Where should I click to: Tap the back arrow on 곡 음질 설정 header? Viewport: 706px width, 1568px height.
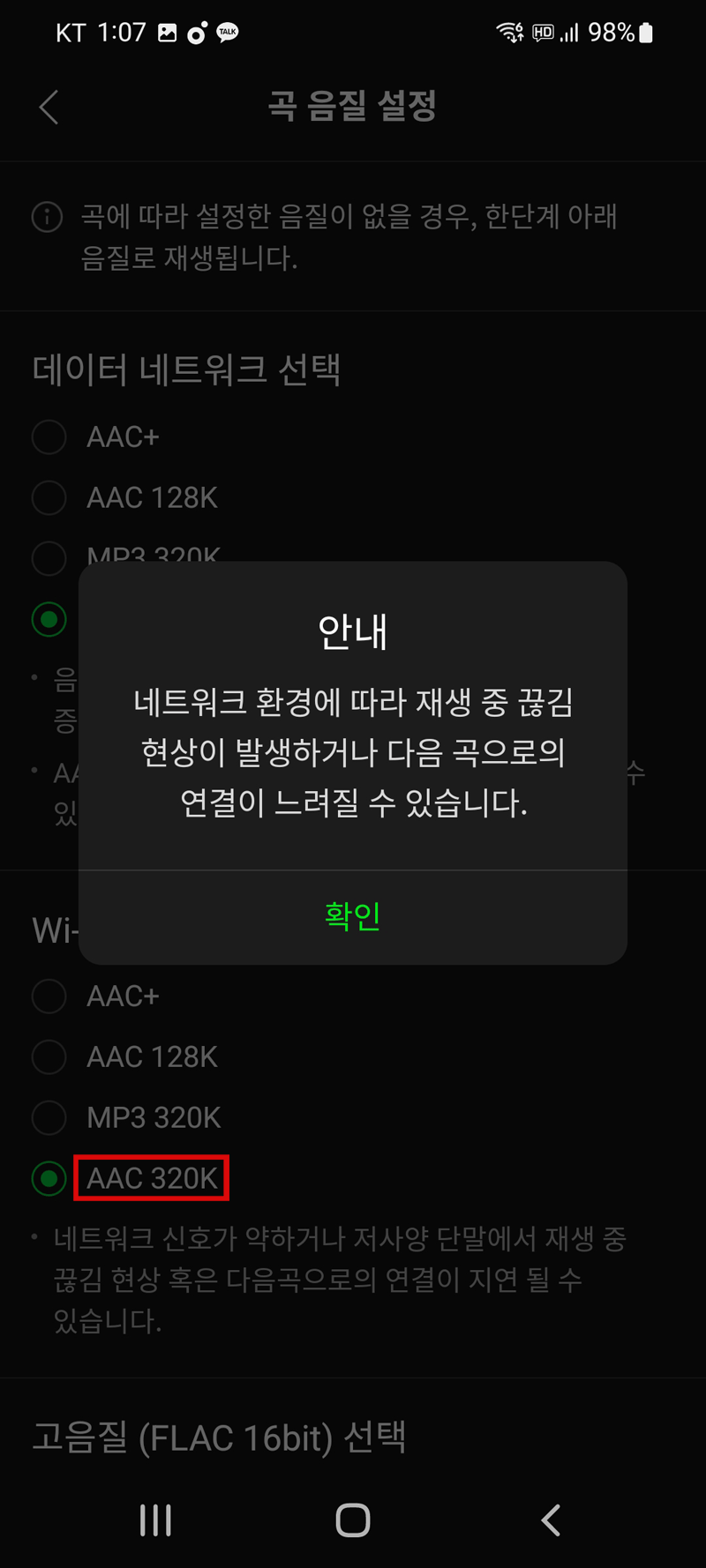tap(49, 107)
